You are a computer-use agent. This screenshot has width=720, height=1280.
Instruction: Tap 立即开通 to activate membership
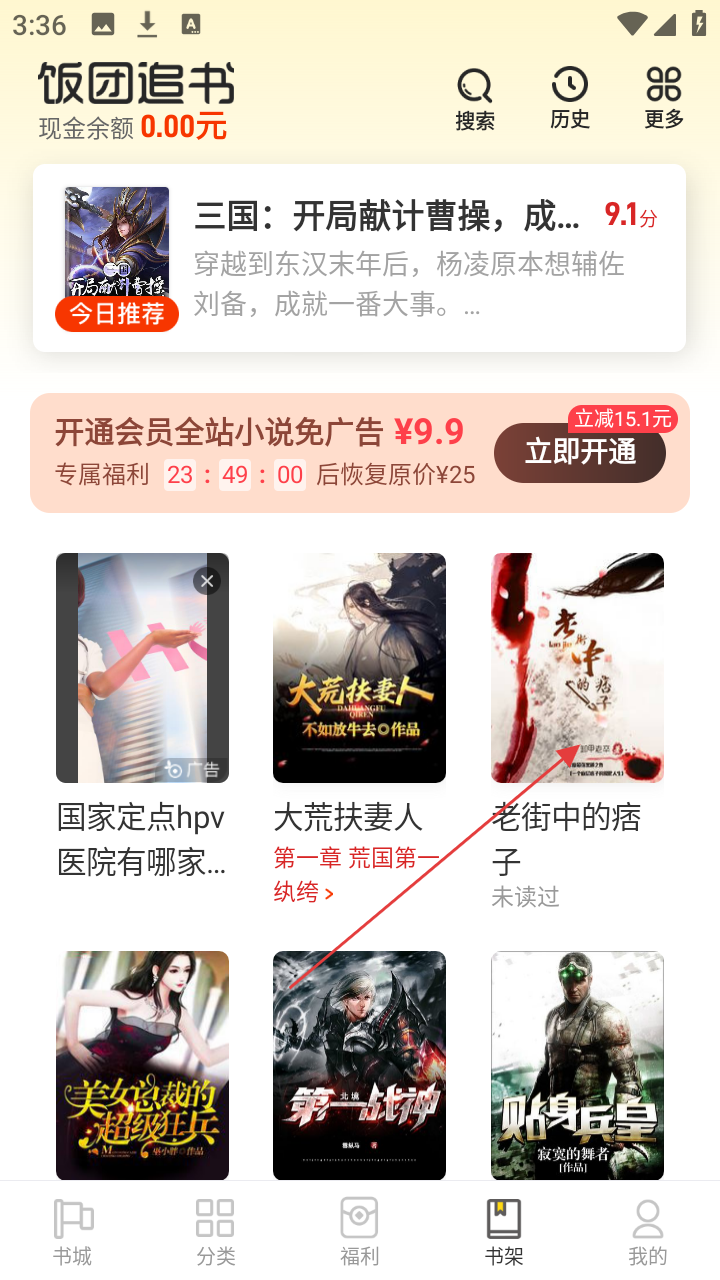pyautogui.click(x=580, y=453)
